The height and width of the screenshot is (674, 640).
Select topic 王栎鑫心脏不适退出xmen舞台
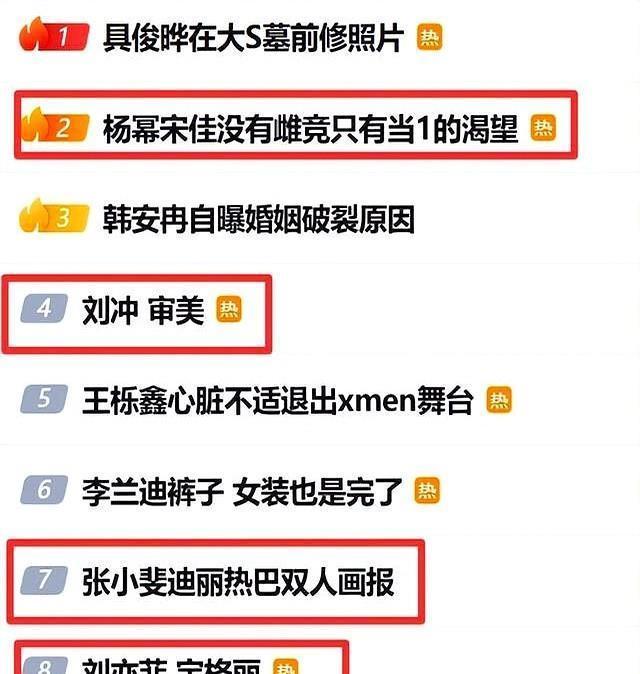point(277,400)
